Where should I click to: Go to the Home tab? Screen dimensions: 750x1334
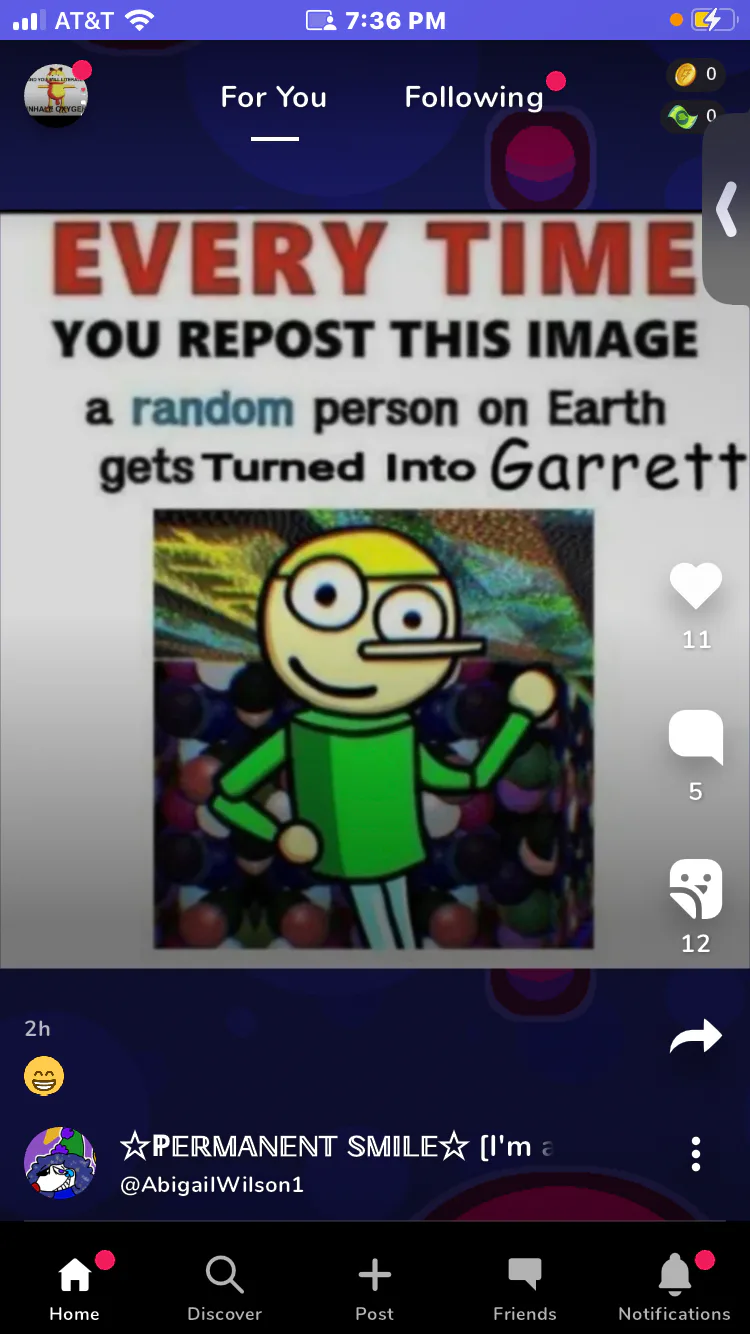[x=75, y=1288]
